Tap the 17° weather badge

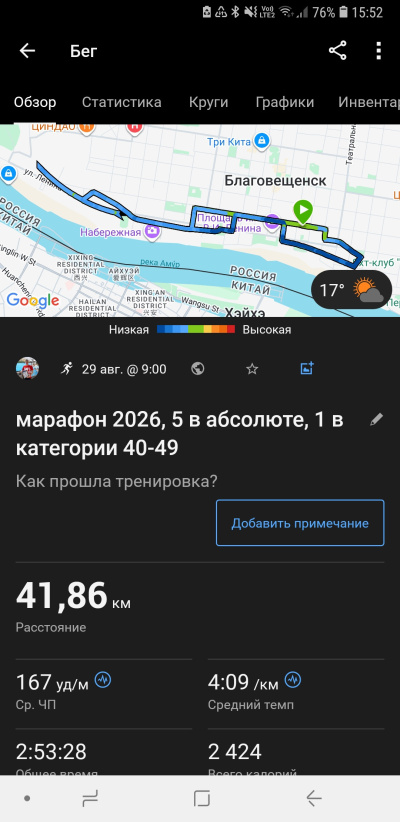coord(351,289)
